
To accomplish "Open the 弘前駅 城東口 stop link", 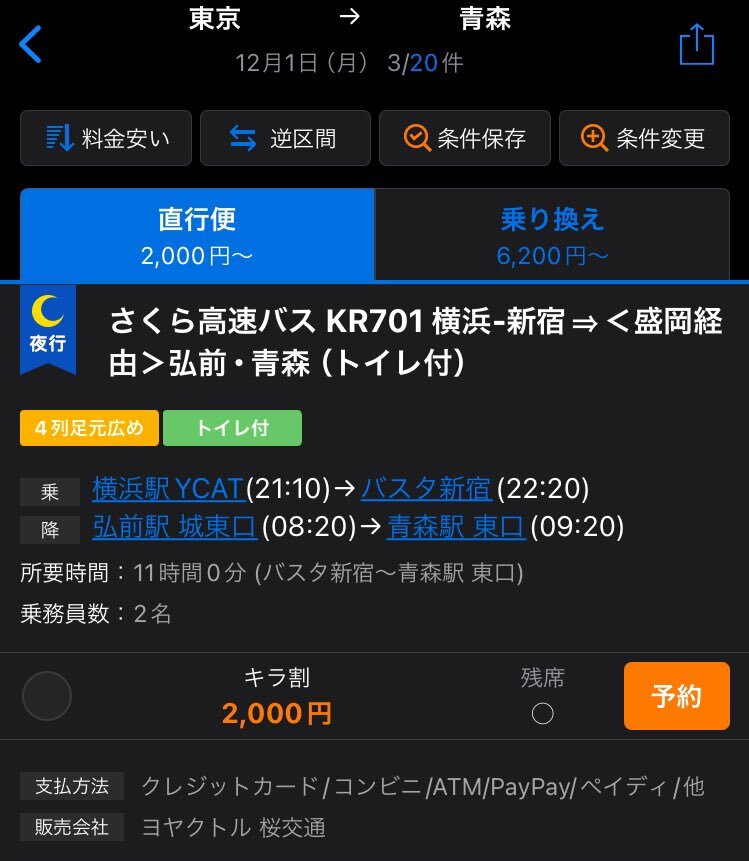I will click(x=174, y=525).
